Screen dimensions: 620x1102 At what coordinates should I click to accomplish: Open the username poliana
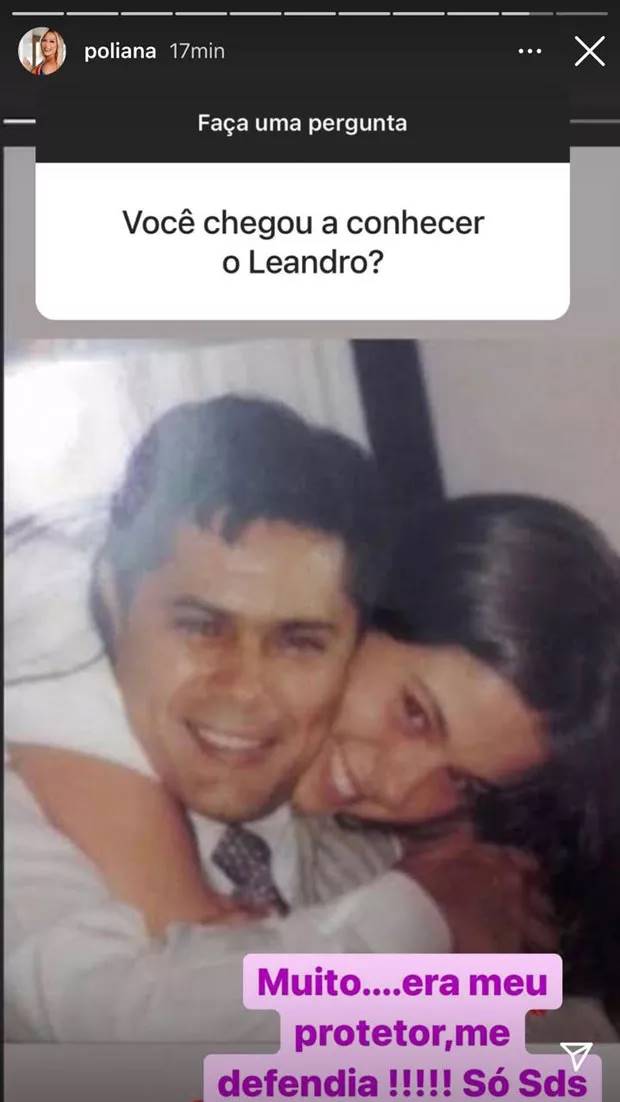[120, 52]
